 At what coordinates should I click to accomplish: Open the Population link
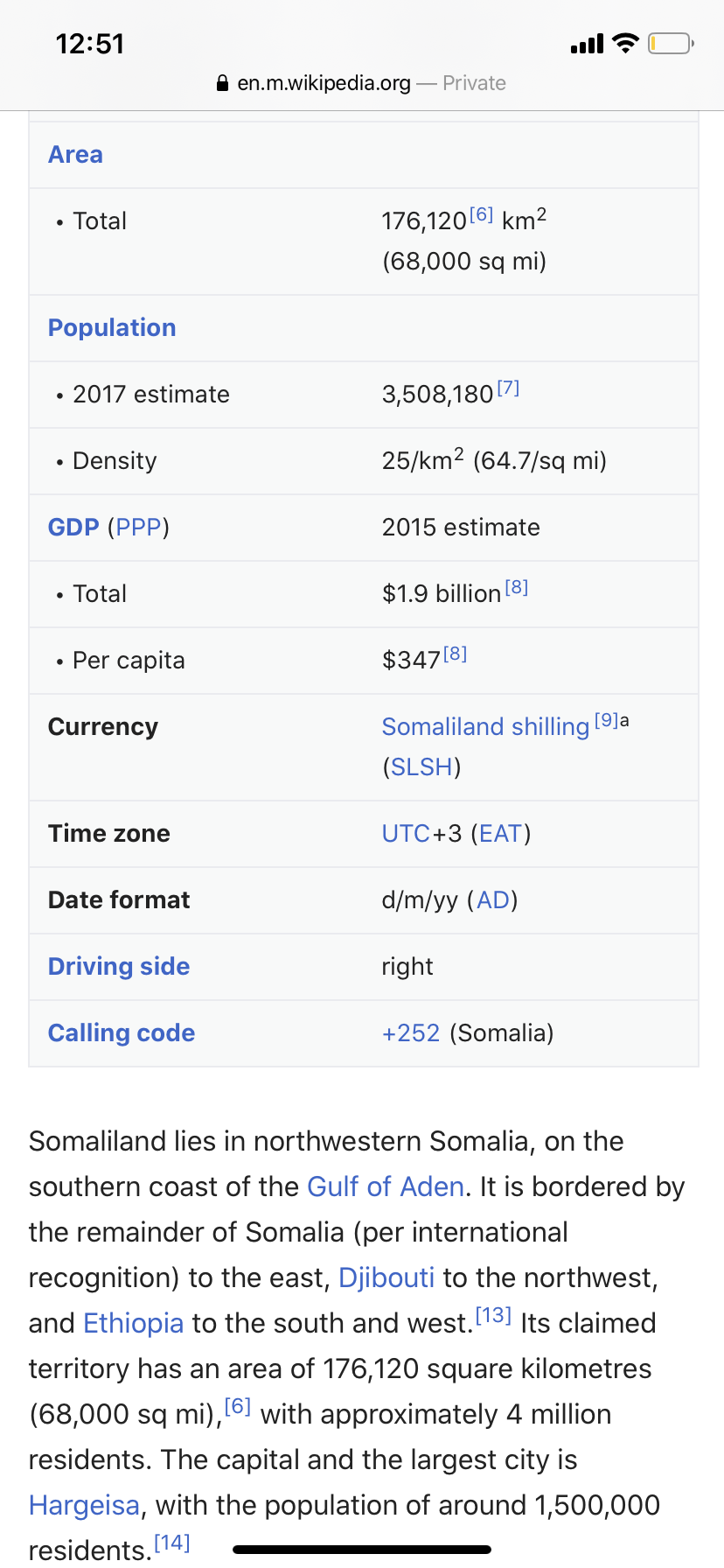(x=112, y=328)
